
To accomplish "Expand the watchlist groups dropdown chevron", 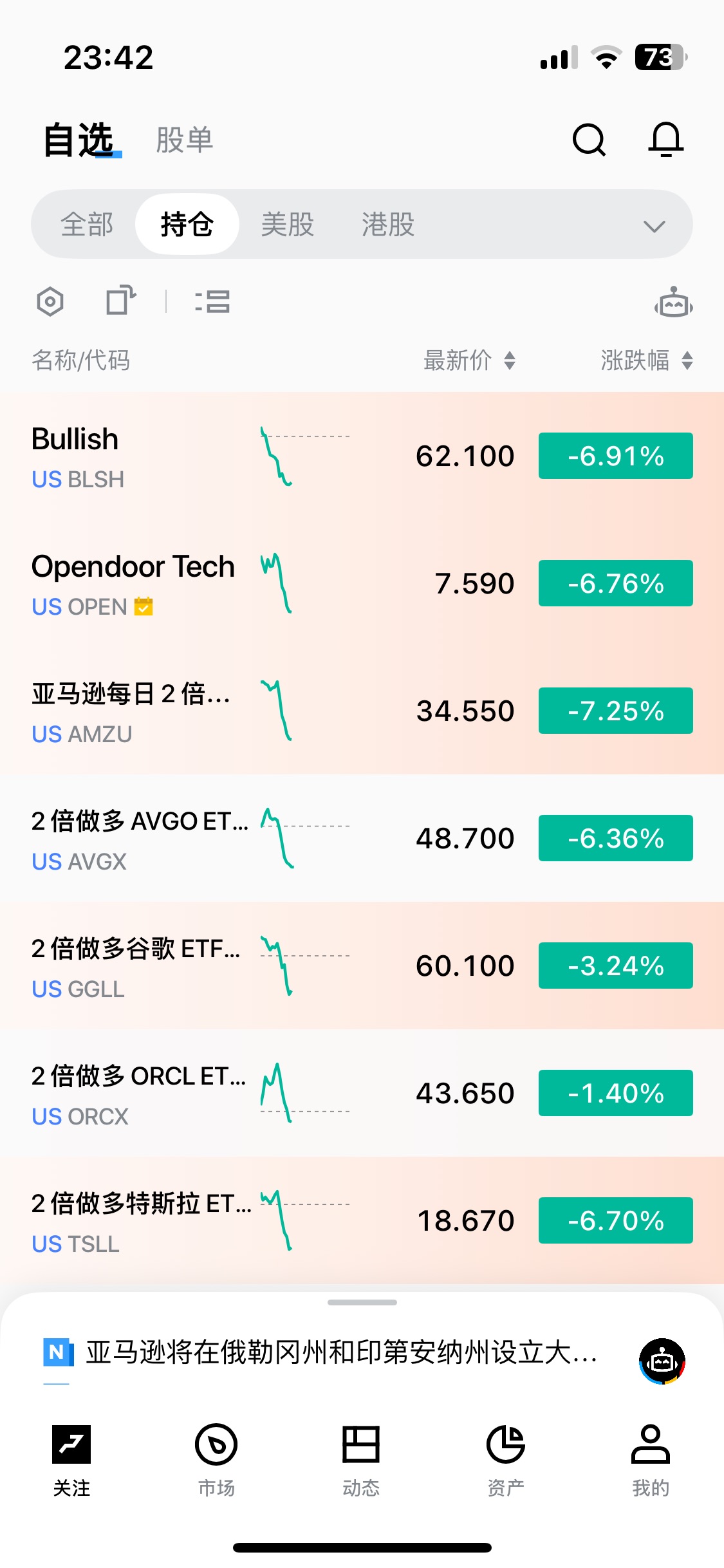I will click(x=654, y=226).
